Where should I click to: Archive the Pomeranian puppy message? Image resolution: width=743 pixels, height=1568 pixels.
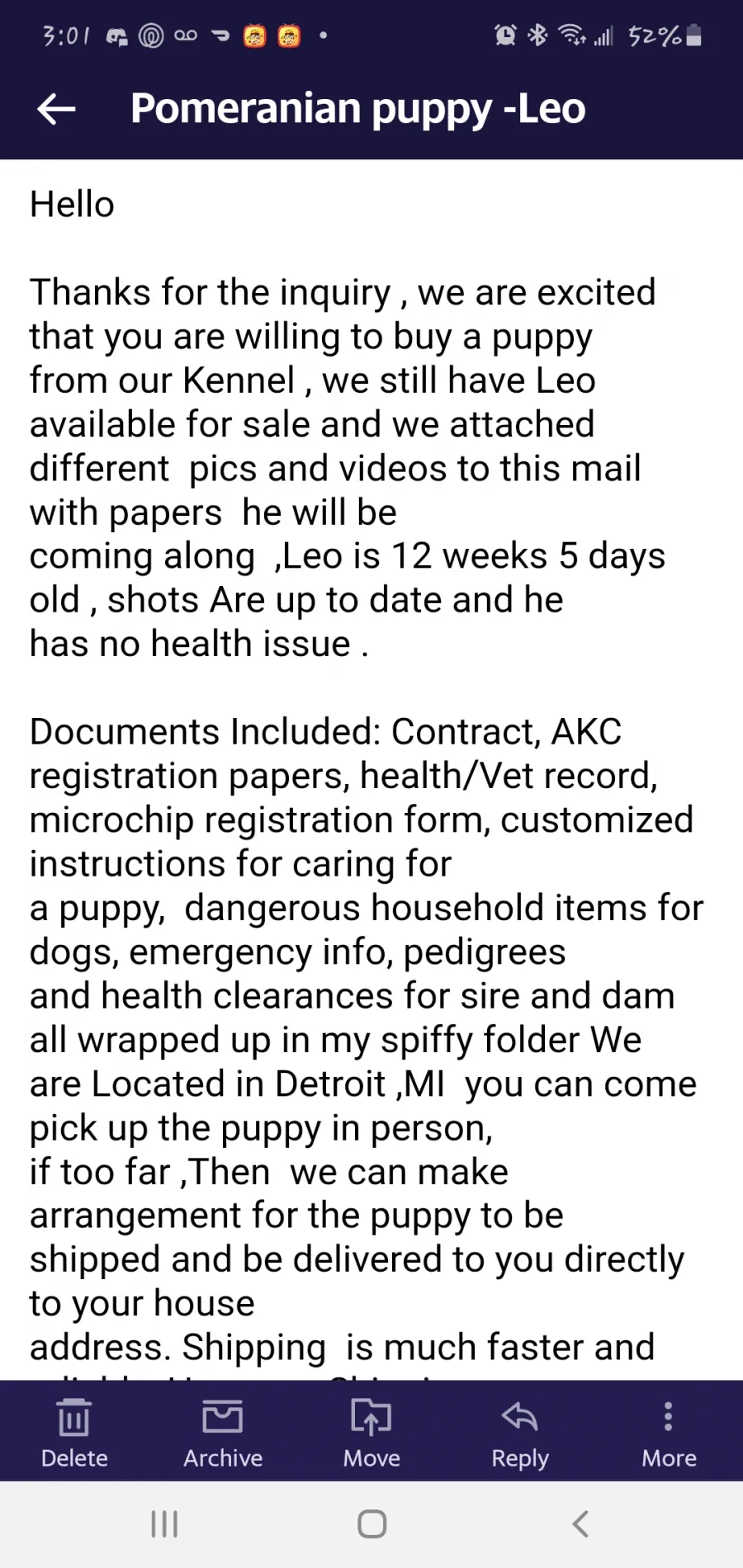coord(223,1433)
